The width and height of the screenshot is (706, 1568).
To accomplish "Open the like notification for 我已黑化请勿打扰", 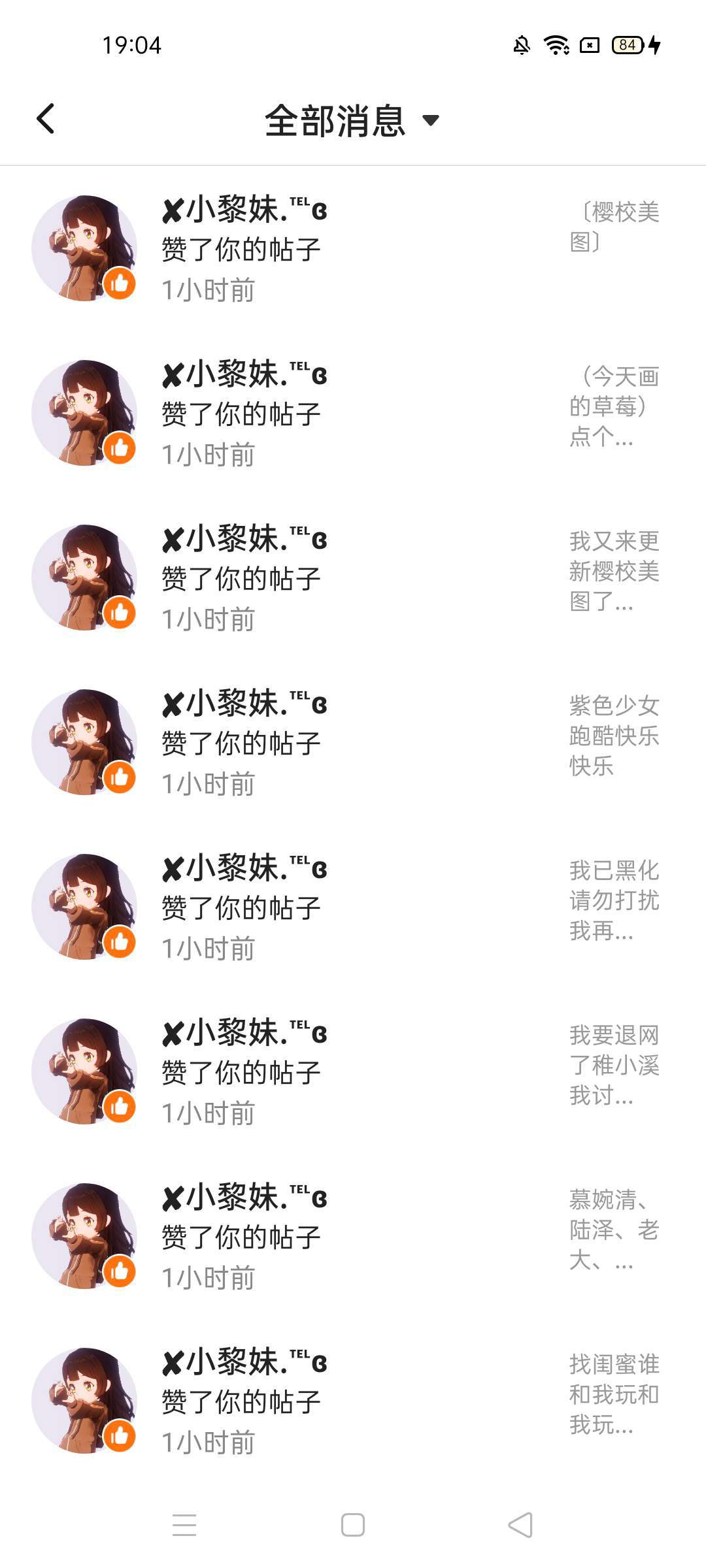I will (x=353, y=907).
